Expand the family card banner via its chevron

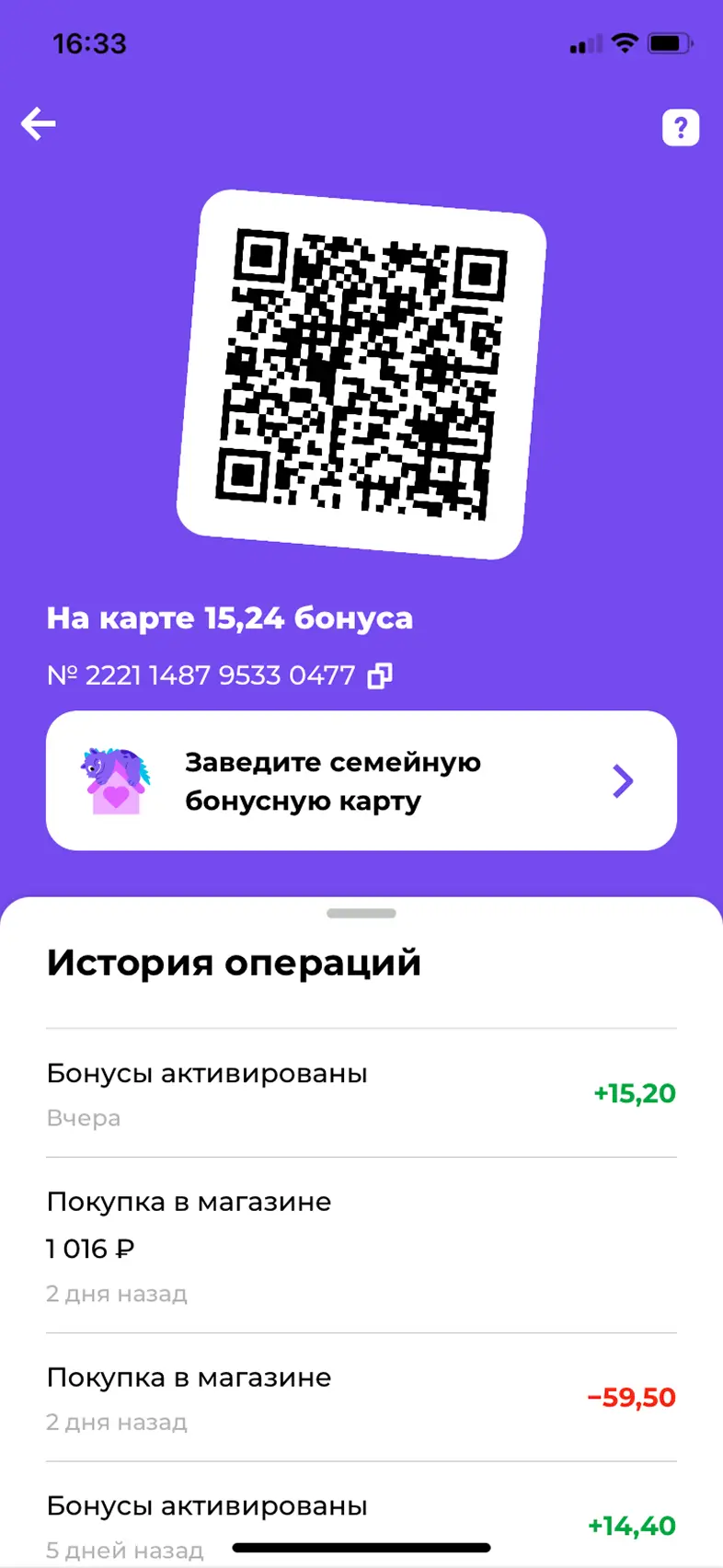(624, 779)
